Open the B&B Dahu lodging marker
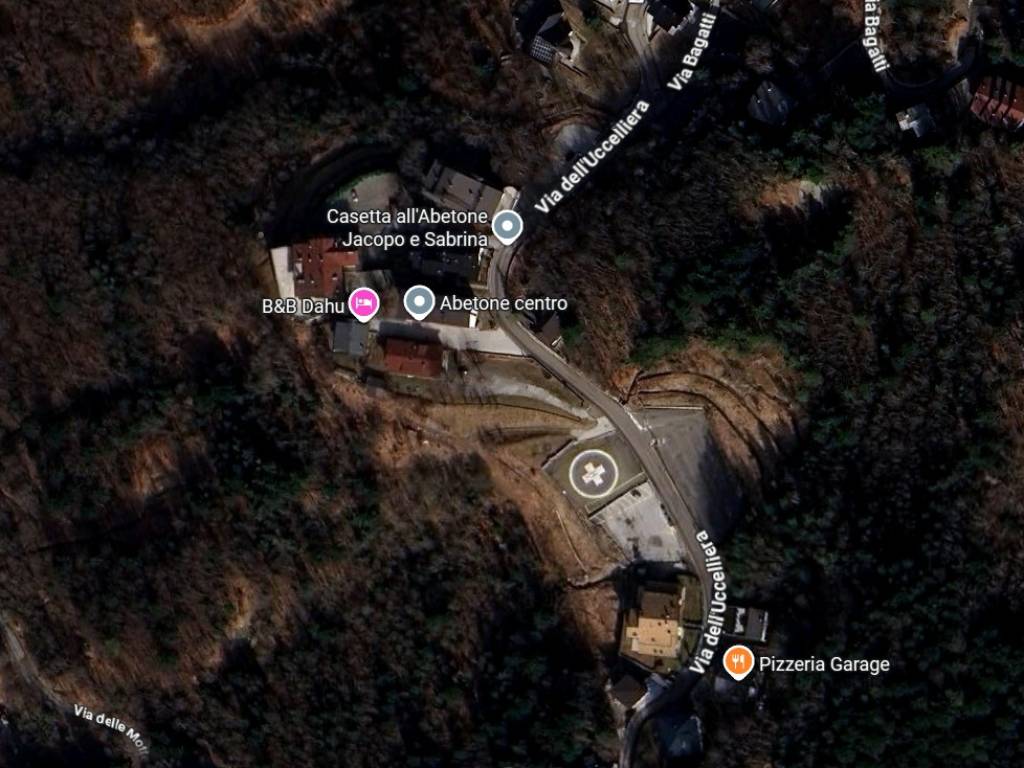The image size is (1024, 768). coord(363,303)
